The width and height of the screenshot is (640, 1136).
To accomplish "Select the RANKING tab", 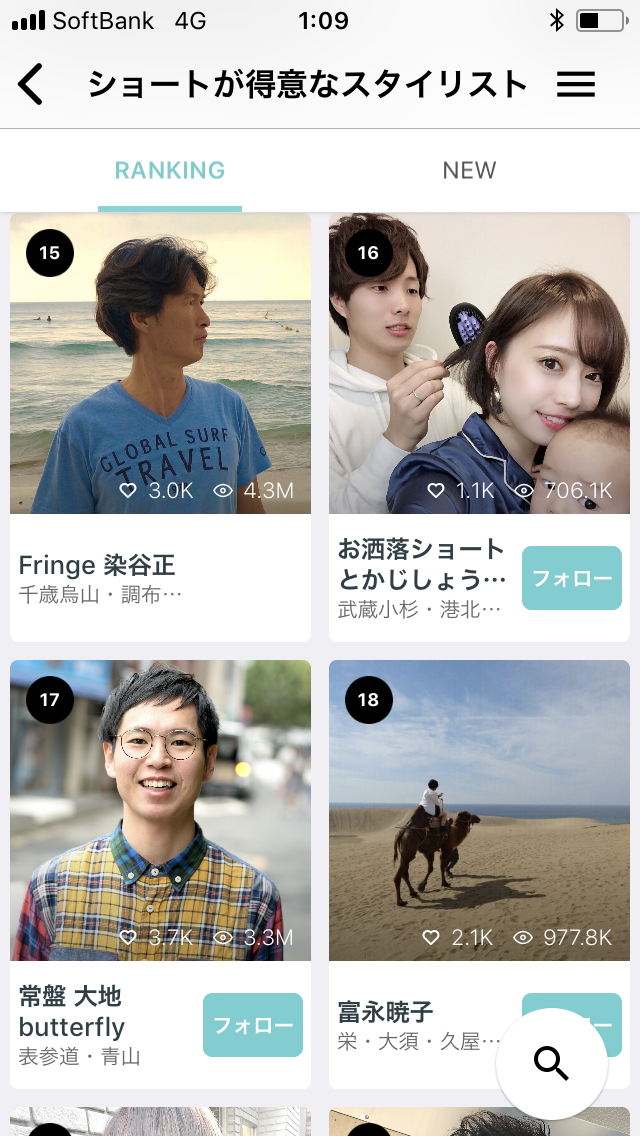I will pos(170,170).
